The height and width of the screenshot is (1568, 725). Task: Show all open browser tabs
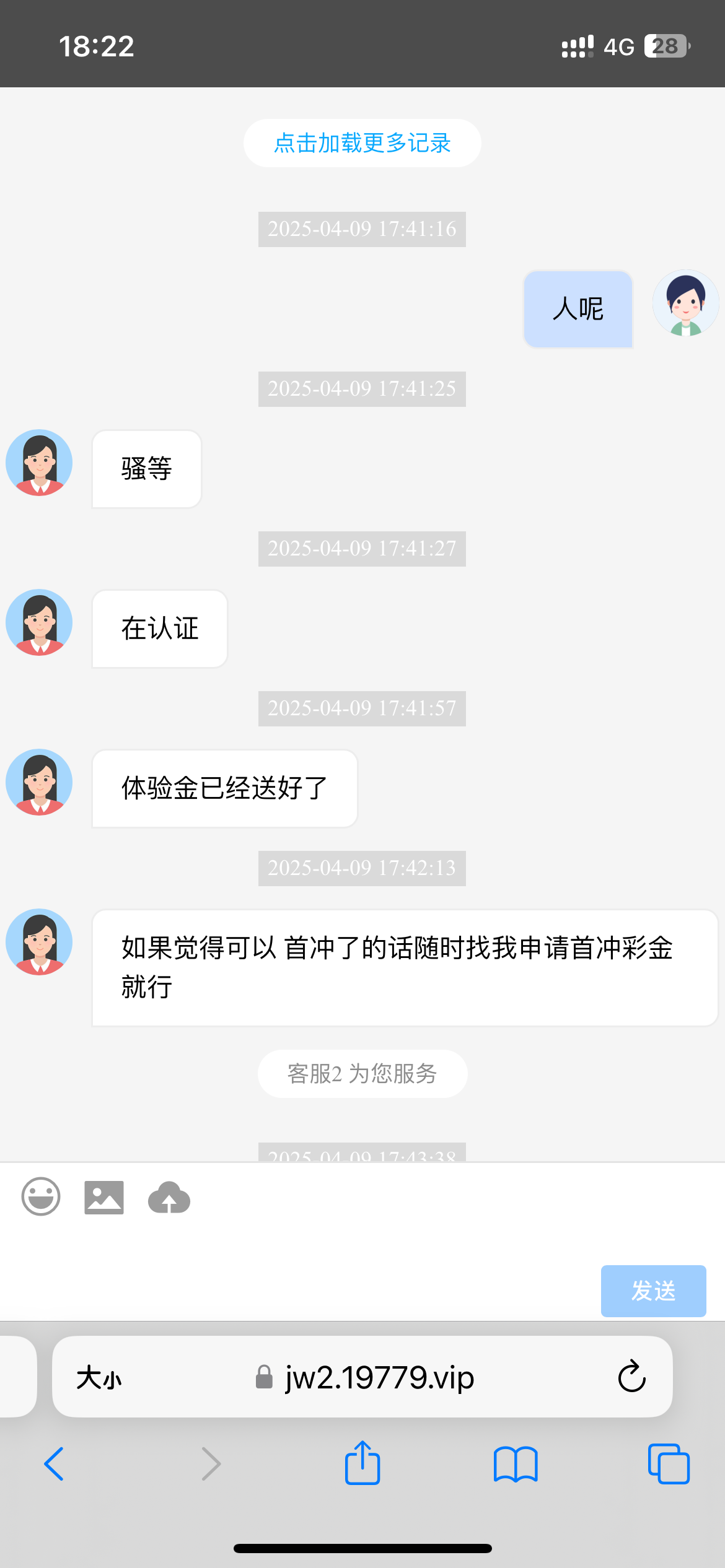click(x=669, y=1464)
